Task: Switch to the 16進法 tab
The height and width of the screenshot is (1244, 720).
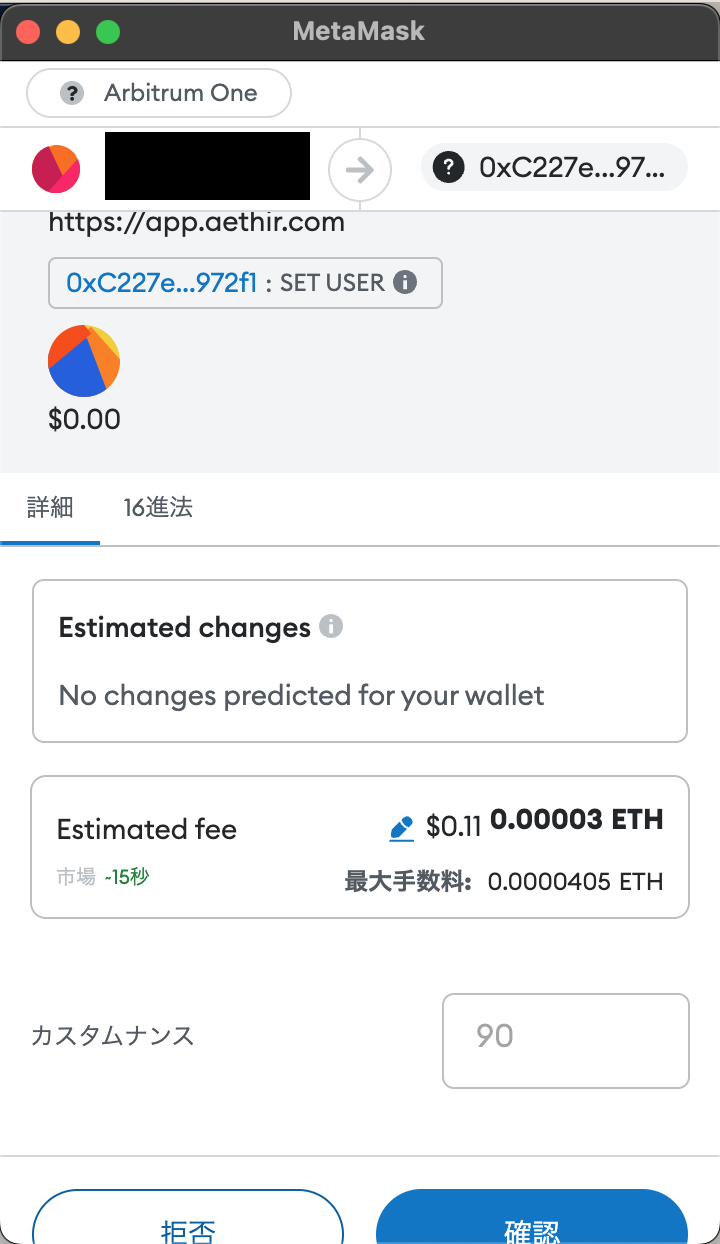Action: coord(158,507)
